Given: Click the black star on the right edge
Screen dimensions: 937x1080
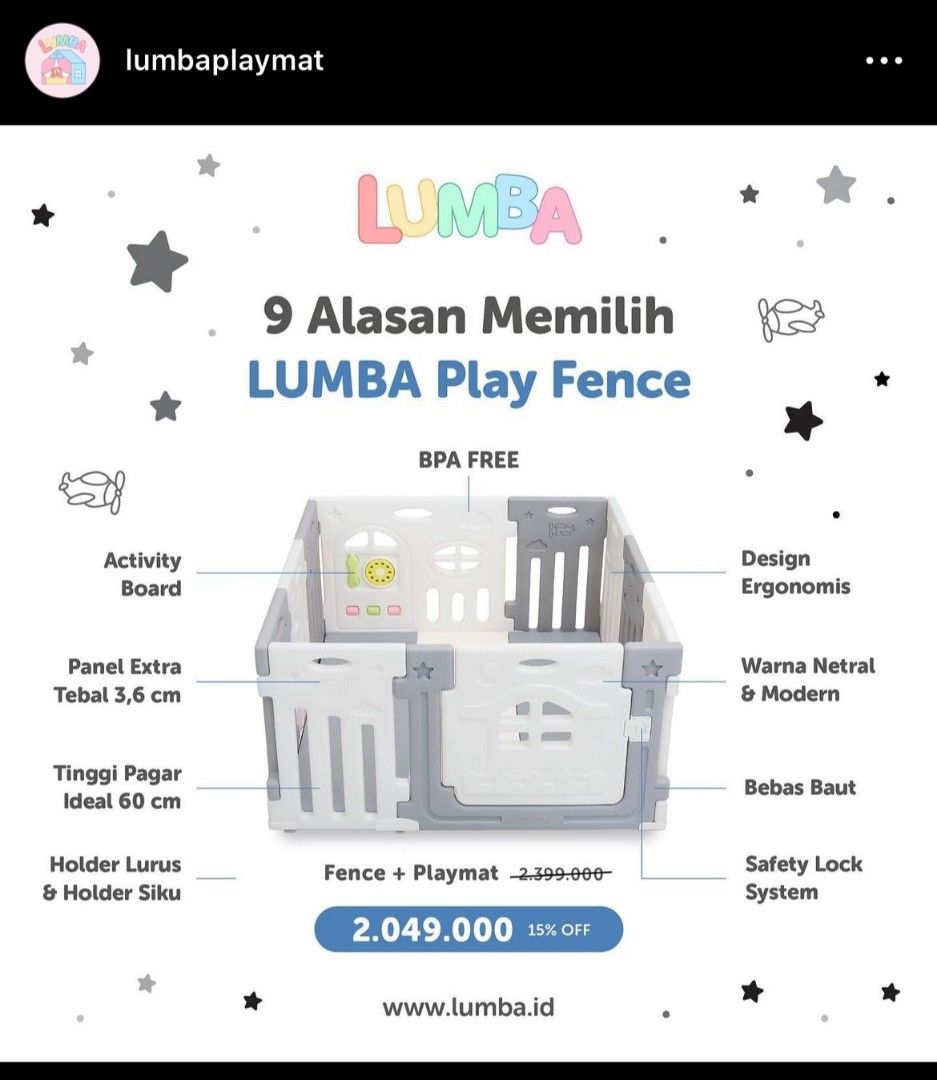Looking at the screenshot, I should (x=801, y=420).
